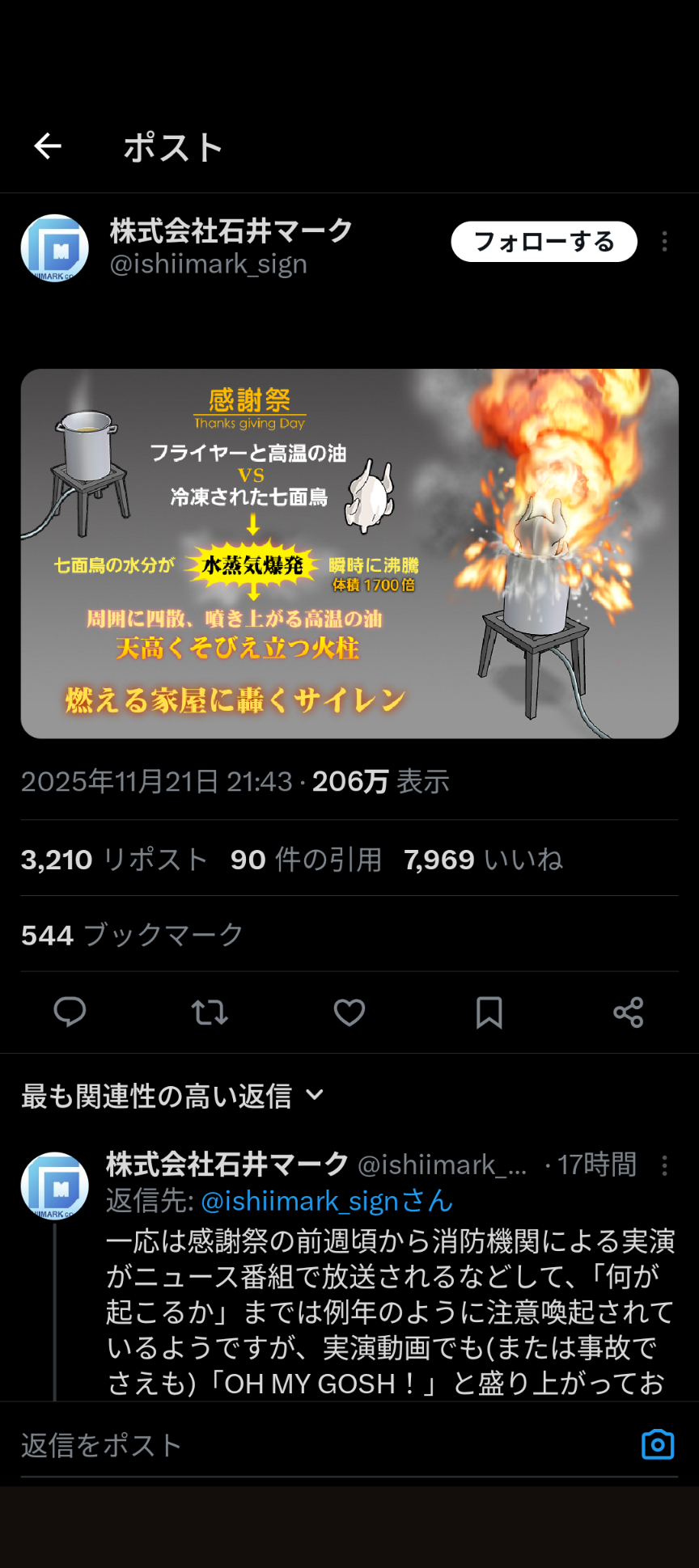Open overflow menu on the 17時間 reply

coord(664,1165)
